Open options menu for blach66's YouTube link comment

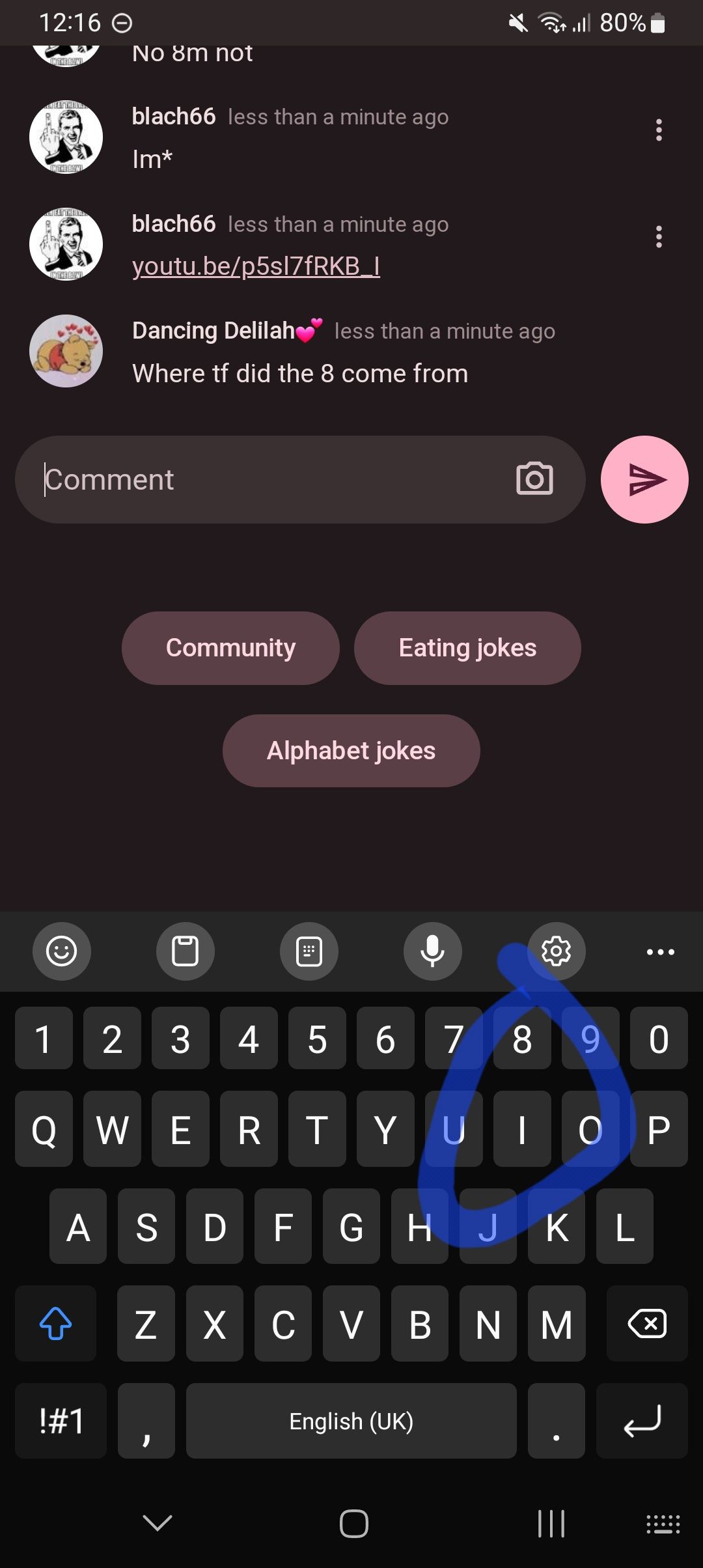tap(659, 237)
